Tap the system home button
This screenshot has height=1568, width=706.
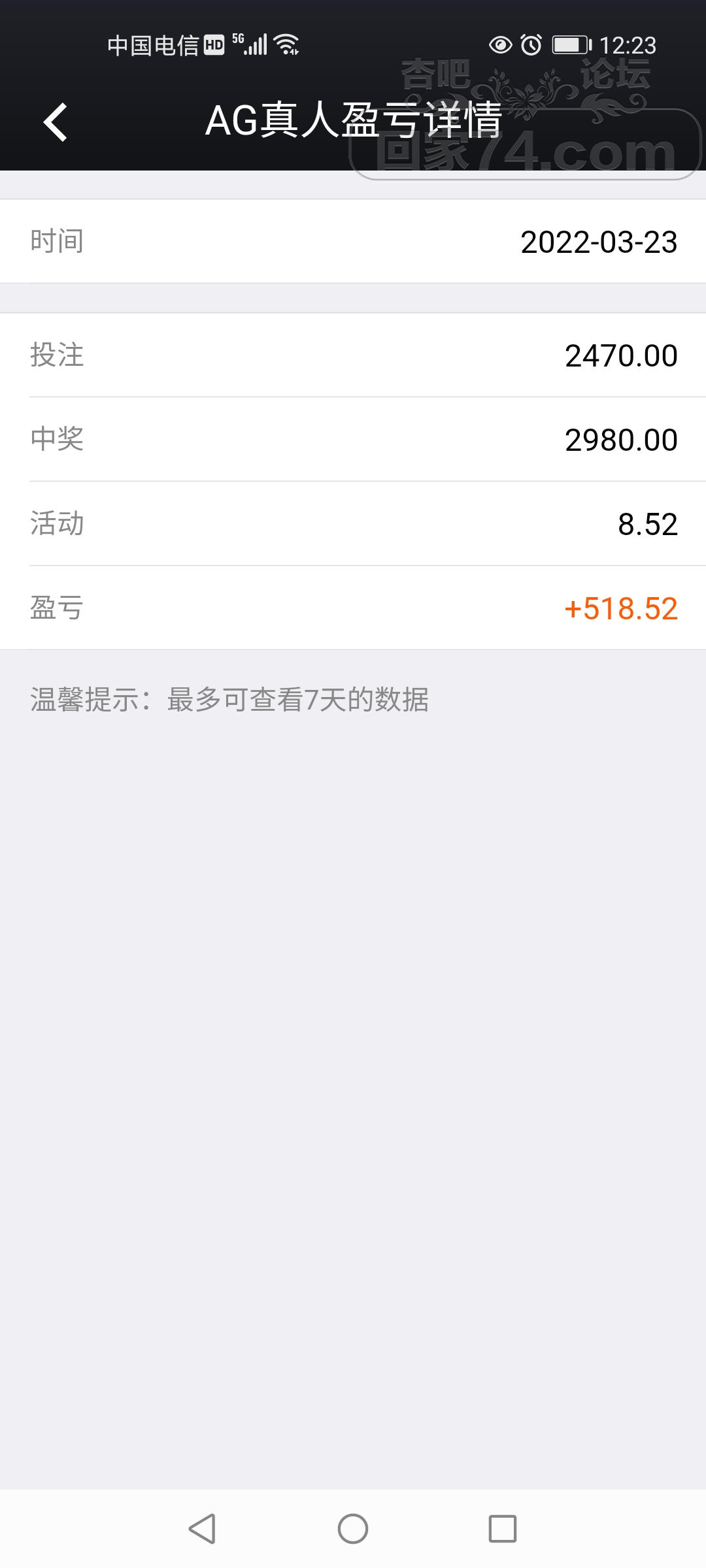pyautogui.click(x=353, y=1529)
